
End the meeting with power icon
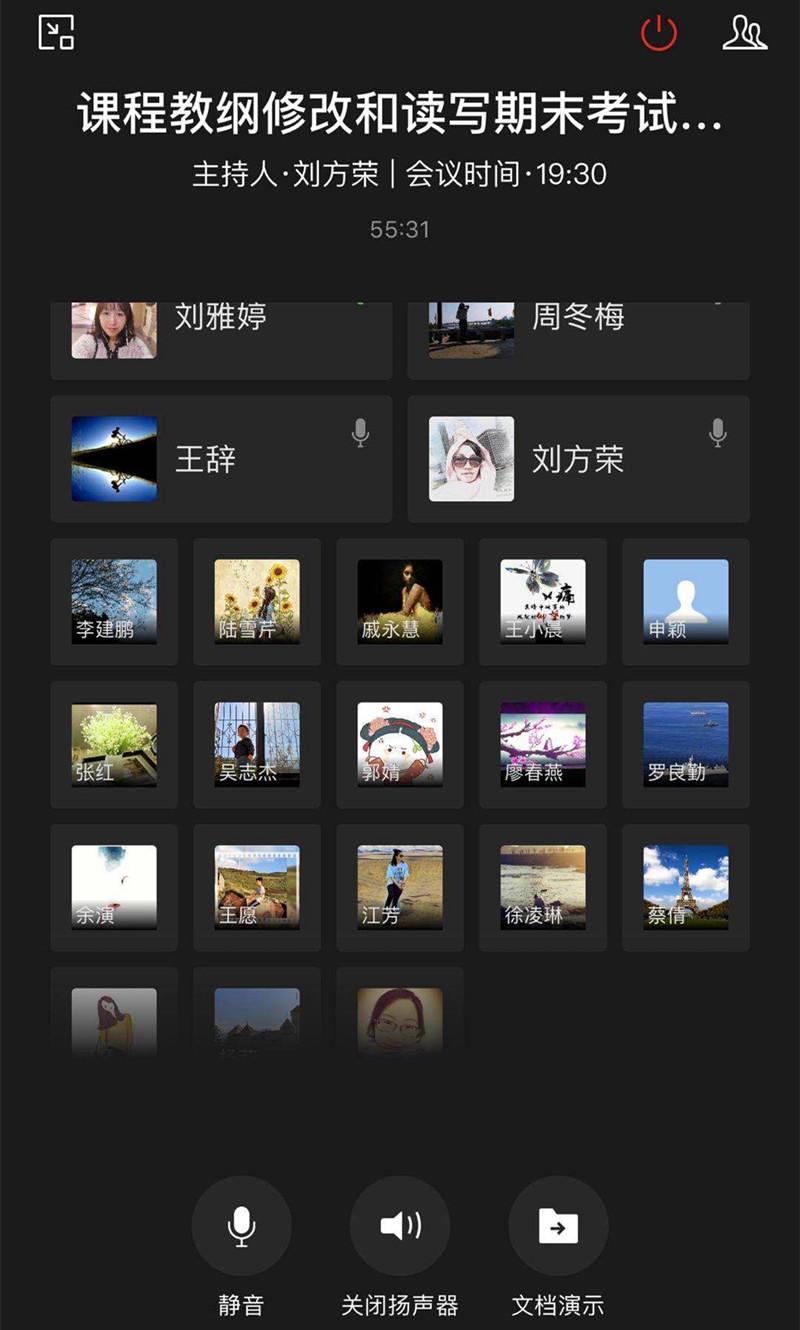click(659, 33)
